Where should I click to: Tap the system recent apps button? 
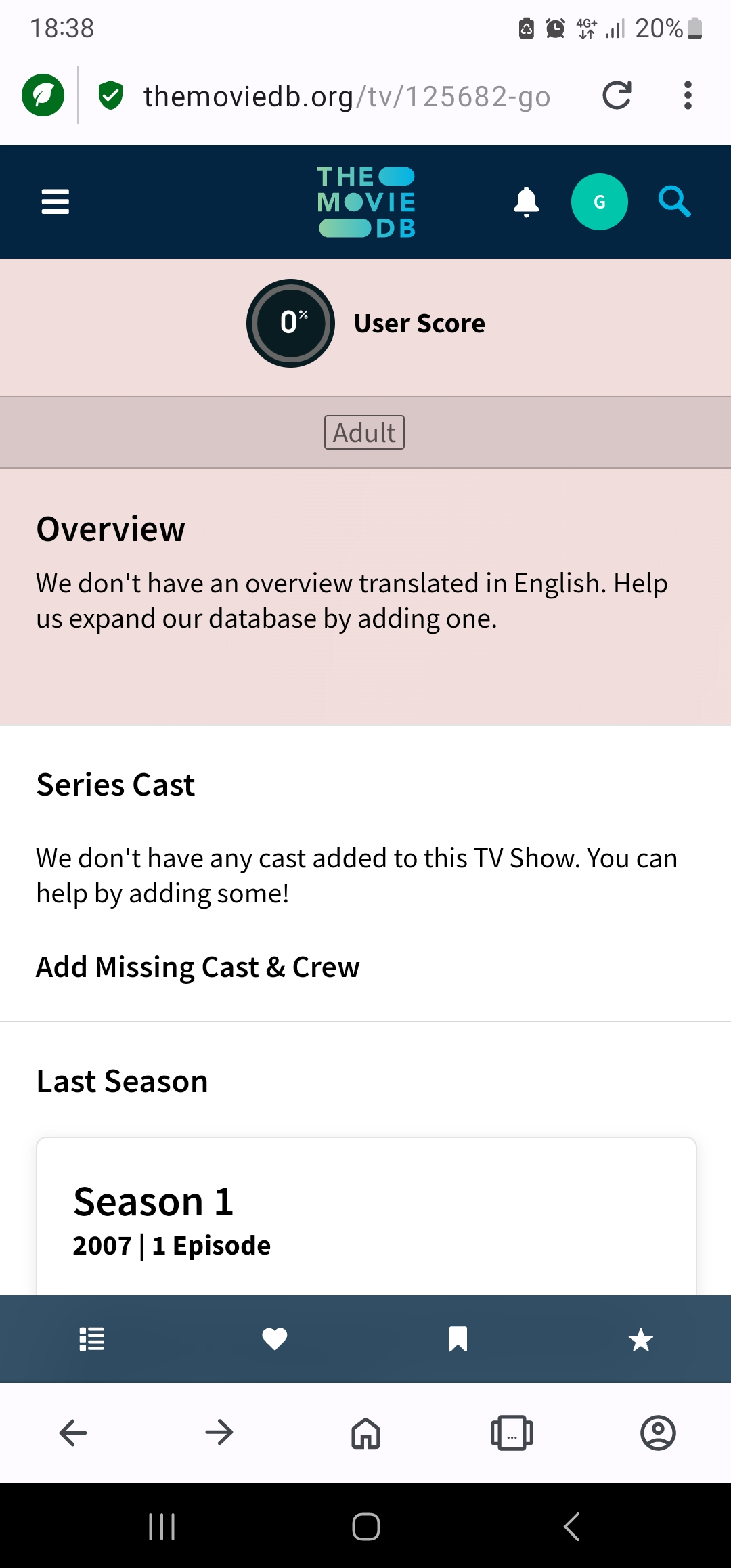click(x=162, y=1527)
